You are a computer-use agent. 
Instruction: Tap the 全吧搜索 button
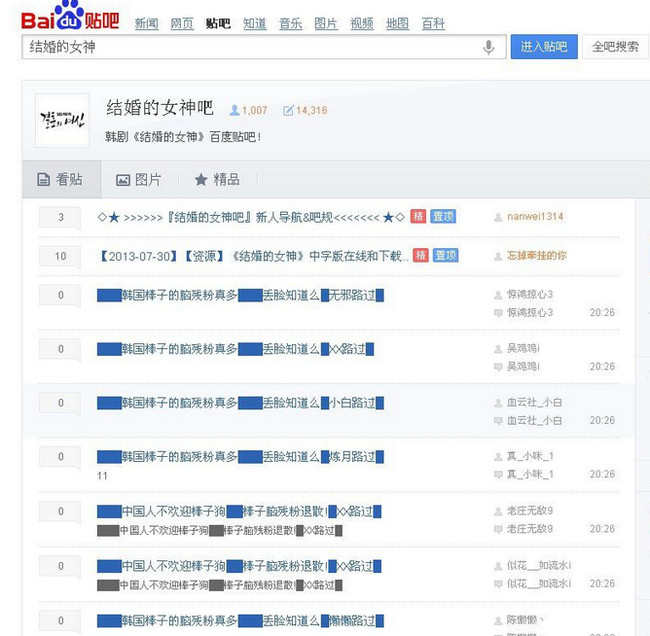pyautogui.click(x=615, y=47)
